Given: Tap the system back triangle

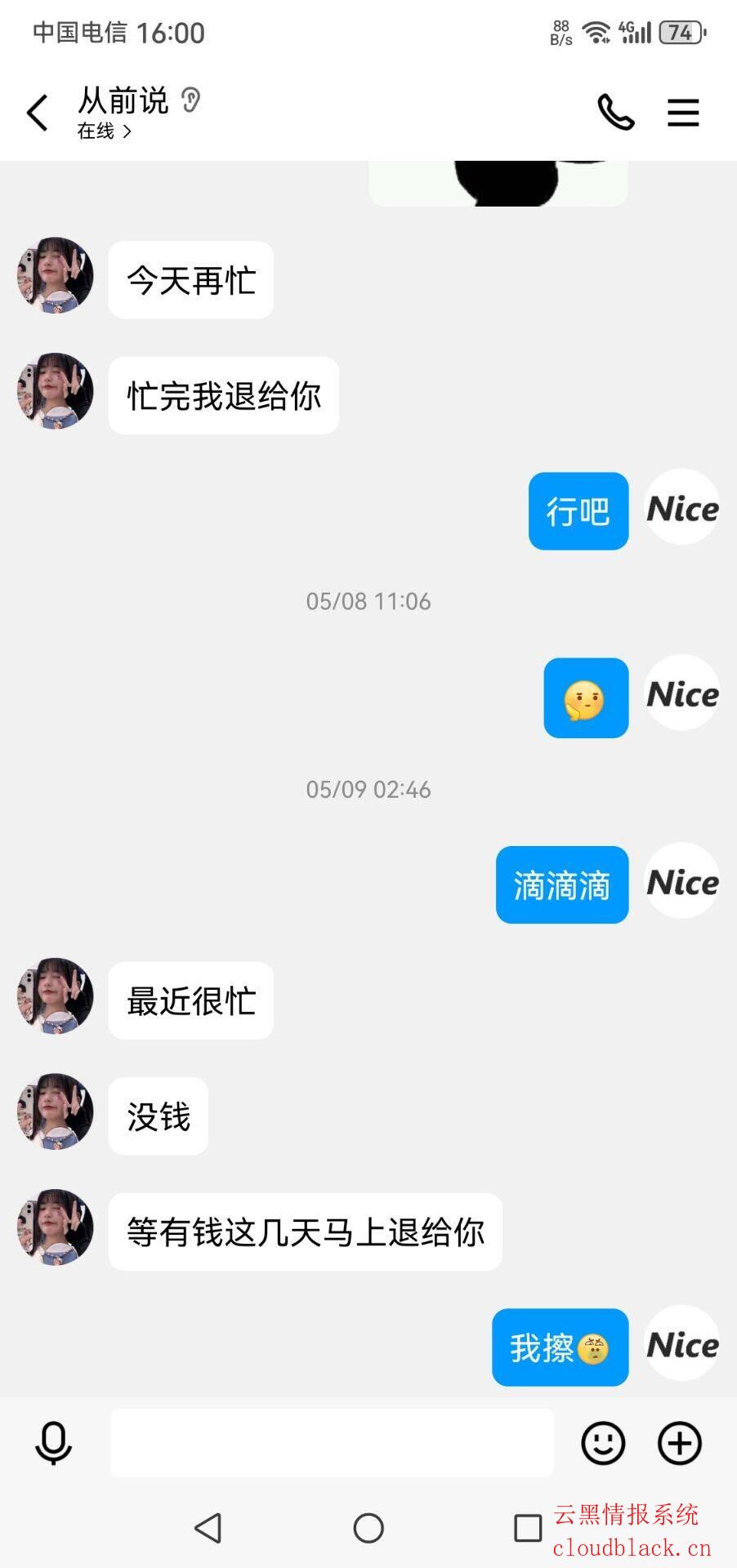Looking at the screenshot, I should (x=208, y=1527).
